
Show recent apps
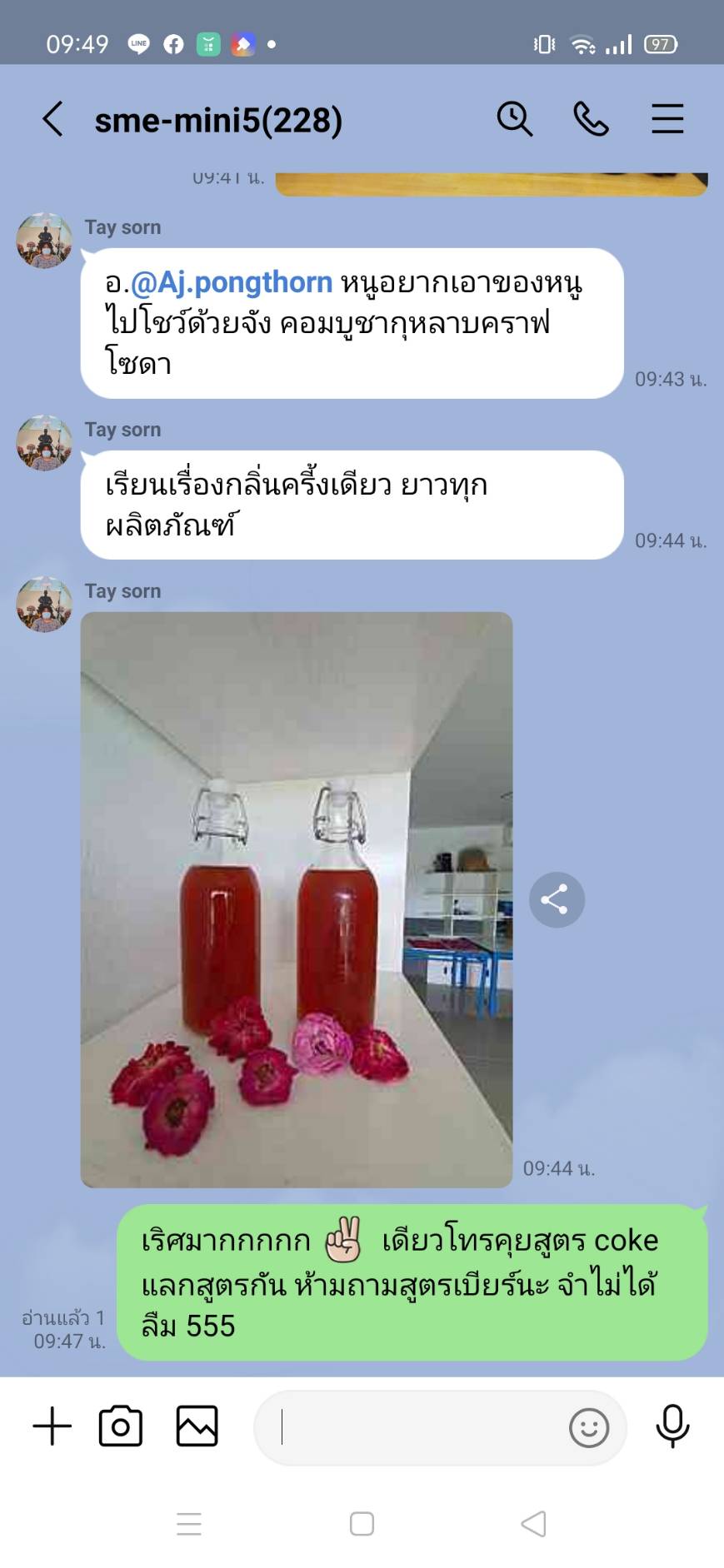pyautogui.click(x=189, y=1524)
